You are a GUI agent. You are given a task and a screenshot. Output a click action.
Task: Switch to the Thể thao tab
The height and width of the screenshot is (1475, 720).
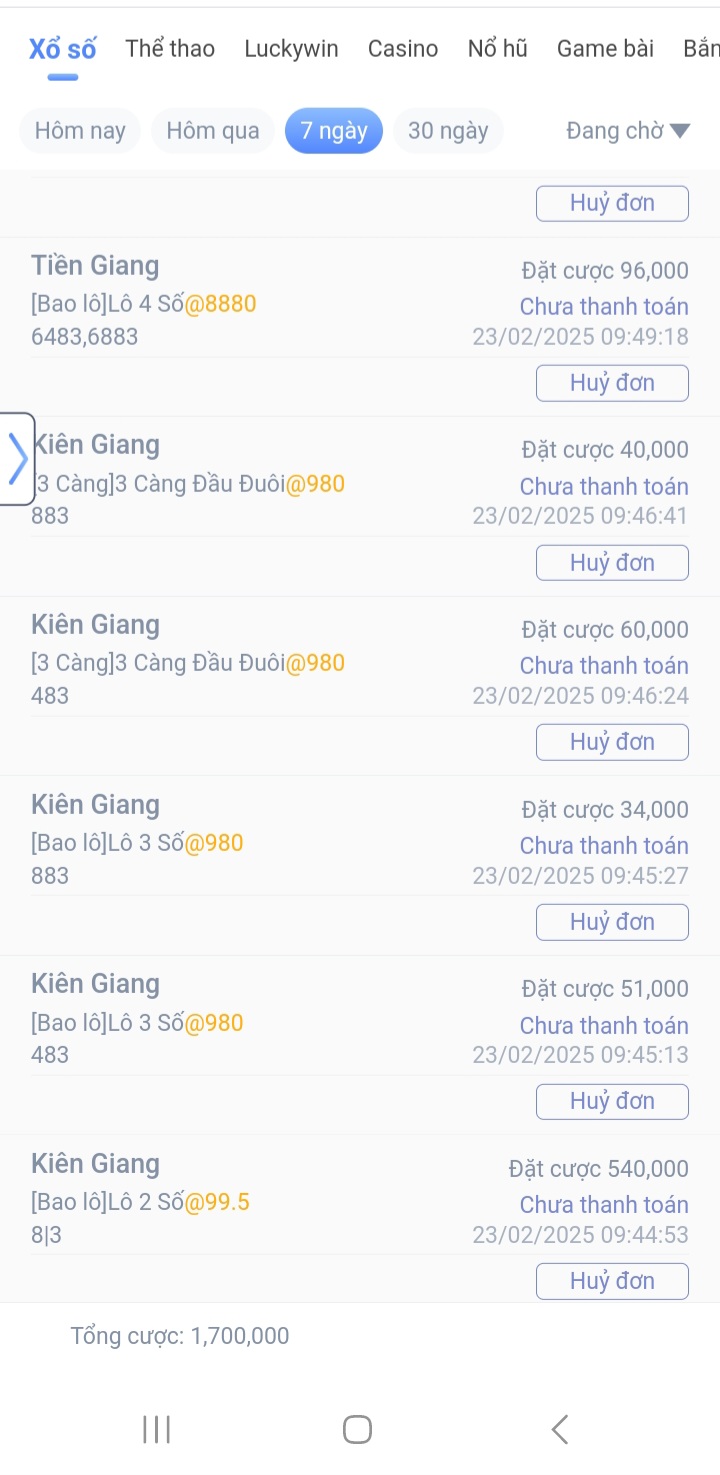170,48
